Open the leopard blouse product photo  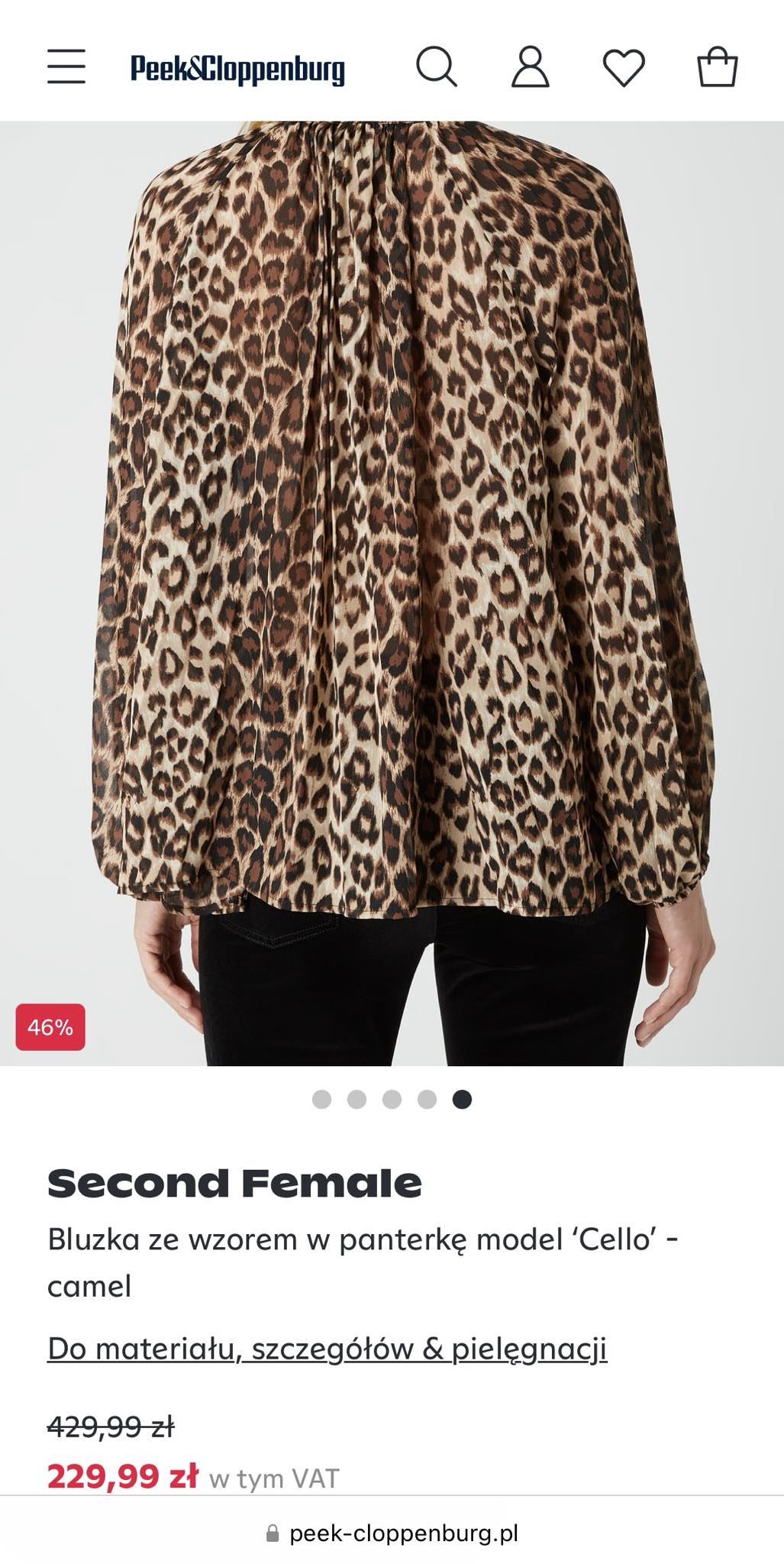point(392,593)
